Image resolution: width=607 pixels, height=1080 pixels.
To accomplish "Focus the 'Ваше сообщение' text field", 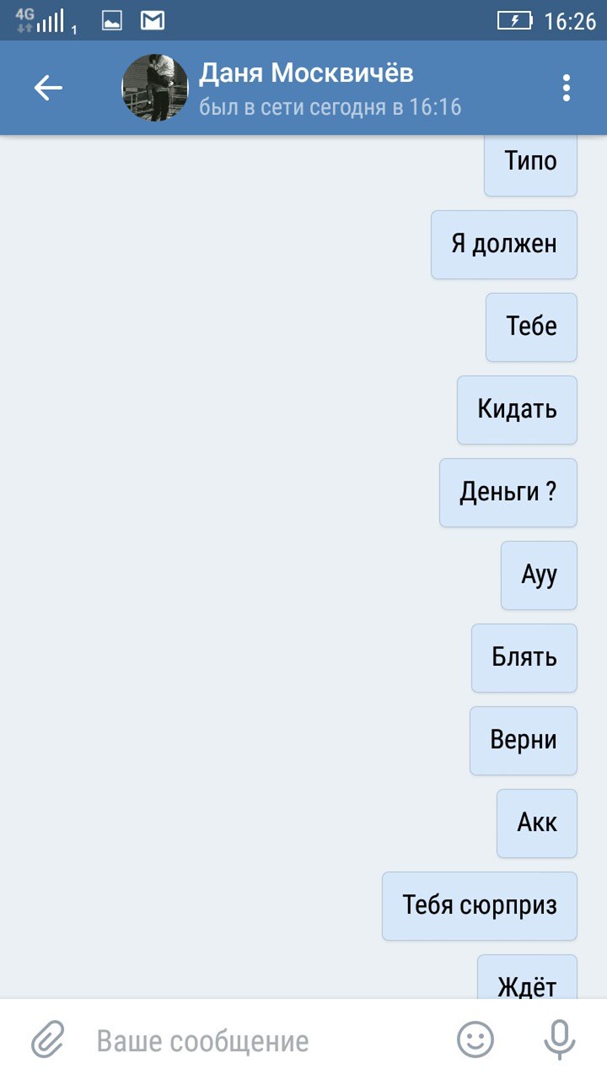I will [x=260, y=1041].
